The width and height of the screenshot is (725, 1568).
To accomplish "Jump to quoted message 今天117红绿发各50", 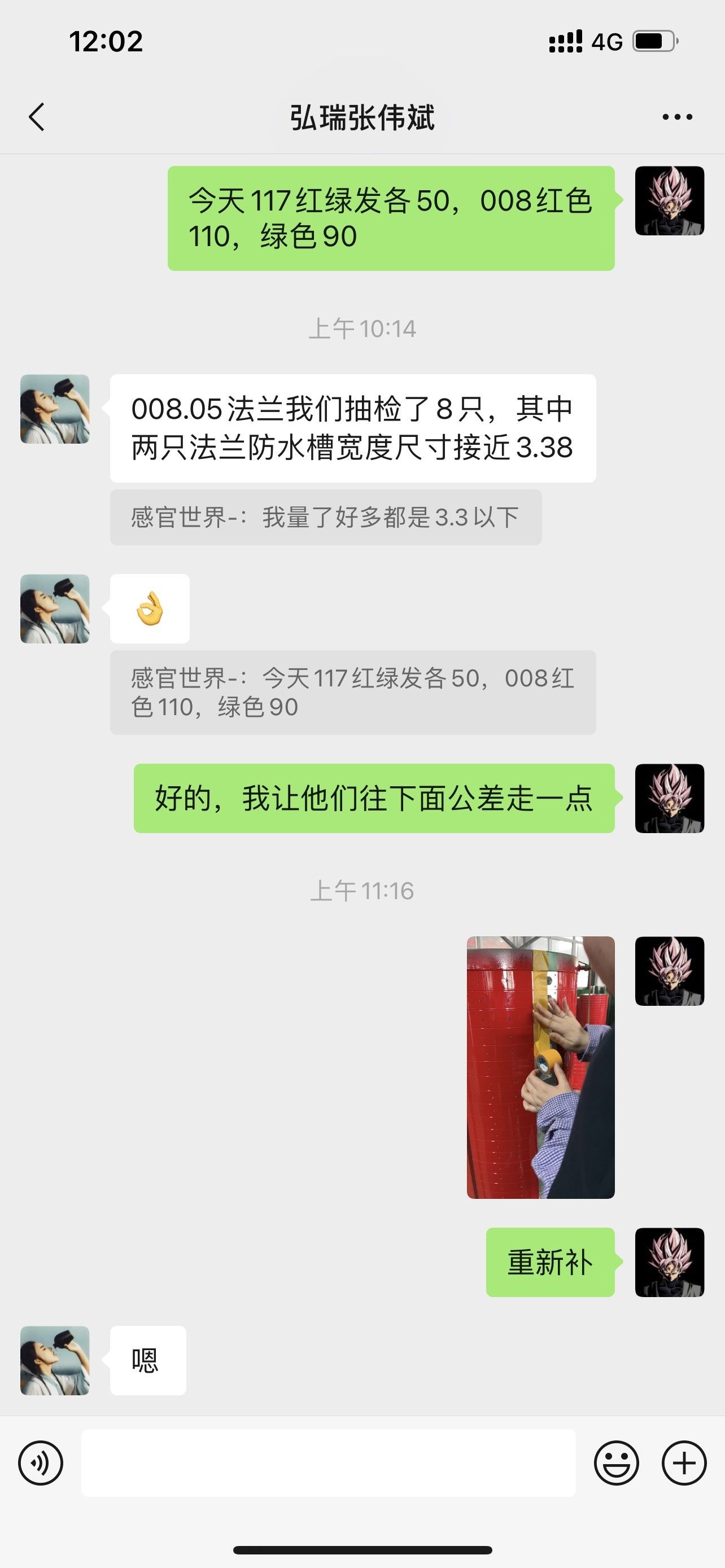I will click(x=352, y=693).
